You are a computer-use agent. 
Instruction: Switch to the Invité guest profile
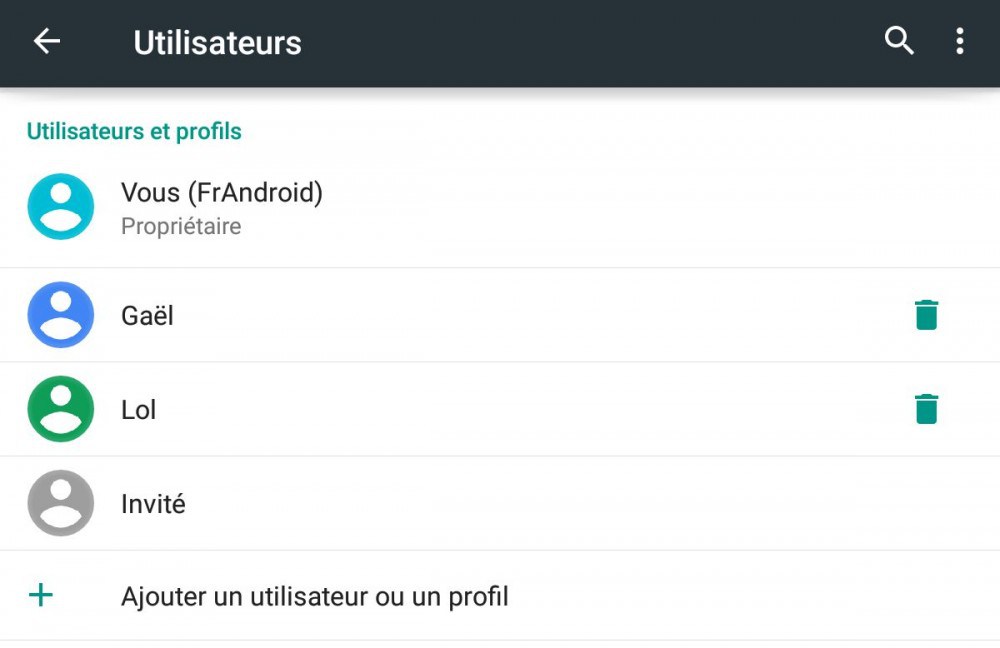pos(153,504)
